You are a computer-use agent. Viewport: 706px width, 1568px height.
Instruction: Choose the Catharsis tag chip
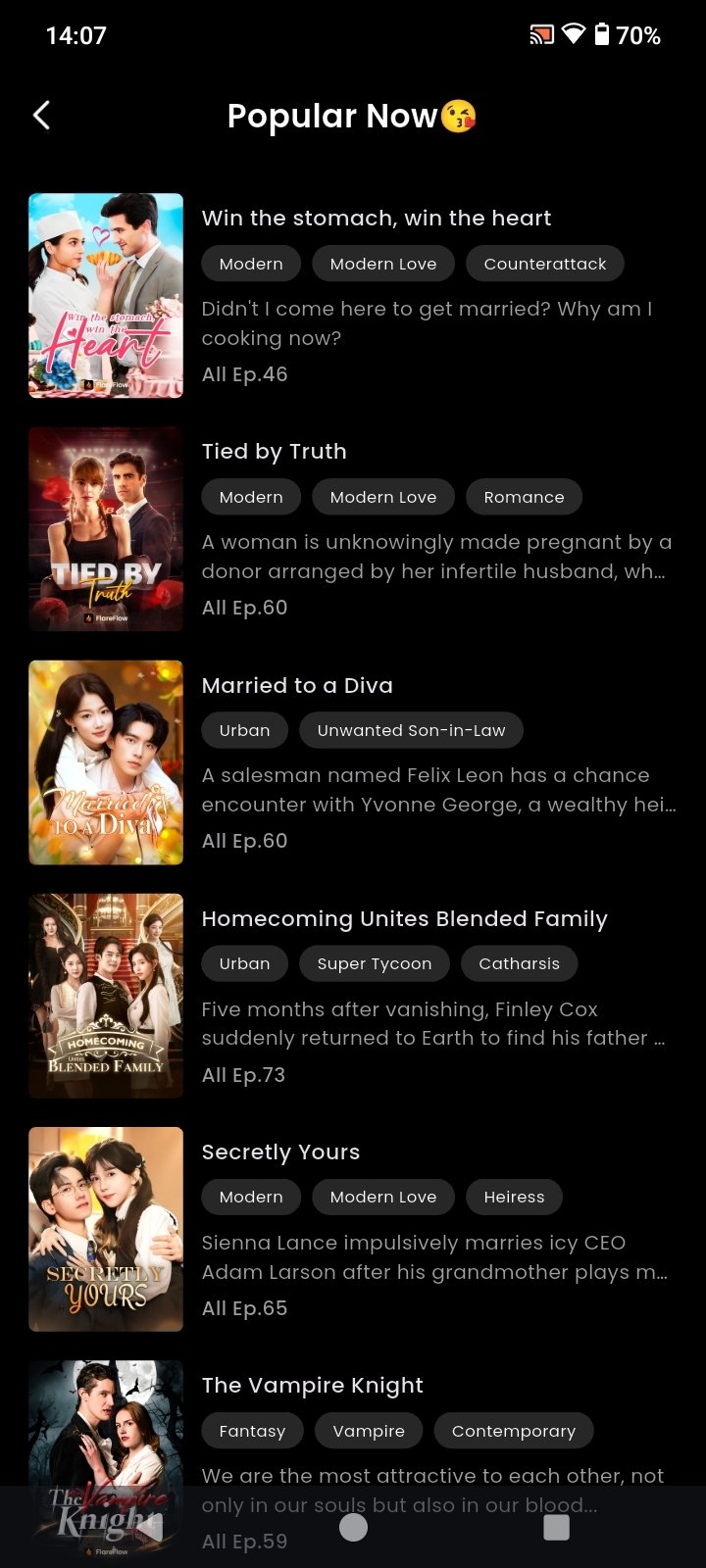(519, 963)
